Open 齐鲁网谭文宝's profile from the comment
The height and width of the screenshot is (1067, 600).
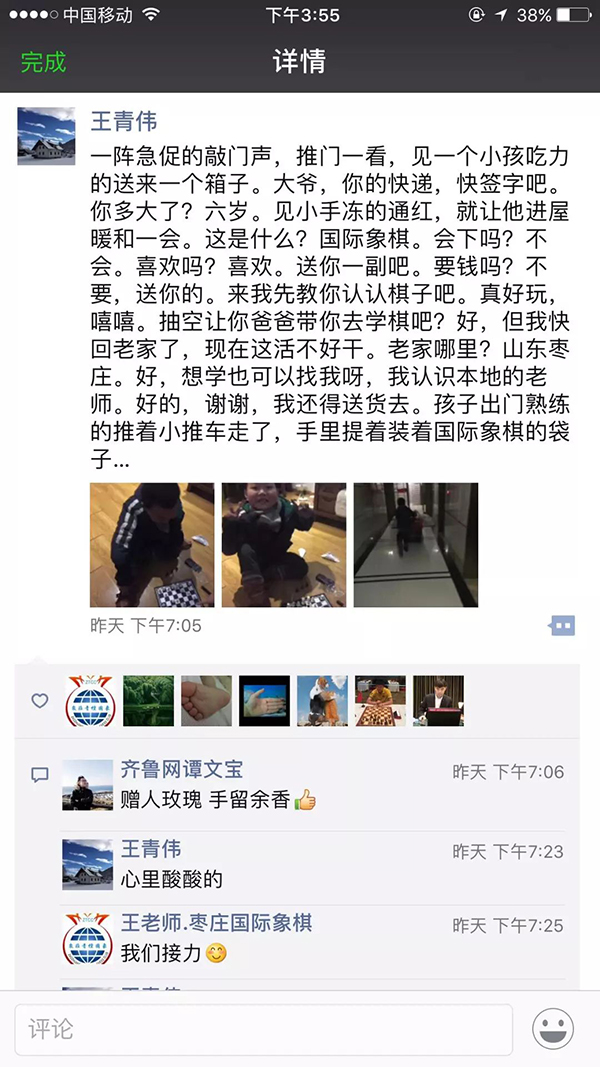coord(181,769)
